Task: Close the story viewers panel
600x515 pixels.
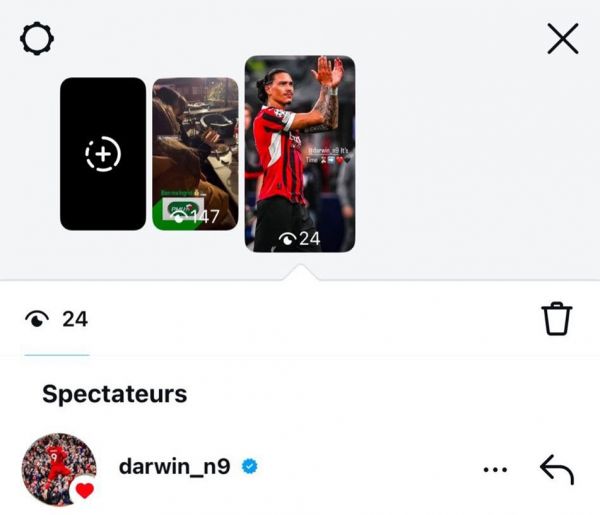Action: [x=563, y=39]
